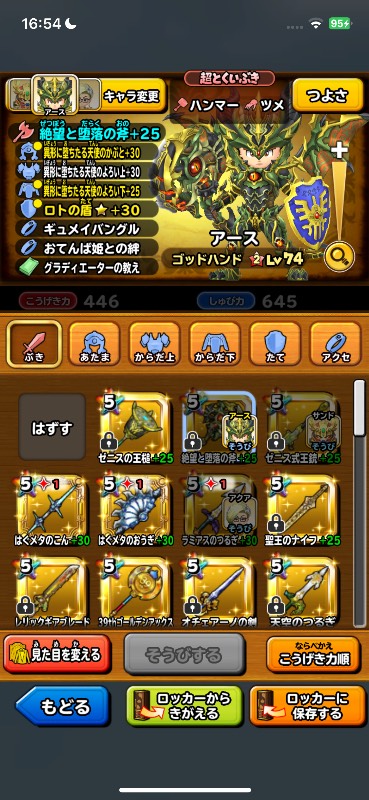
Task: Open the アクセ accessory tab
Action: tap(335, 344)
